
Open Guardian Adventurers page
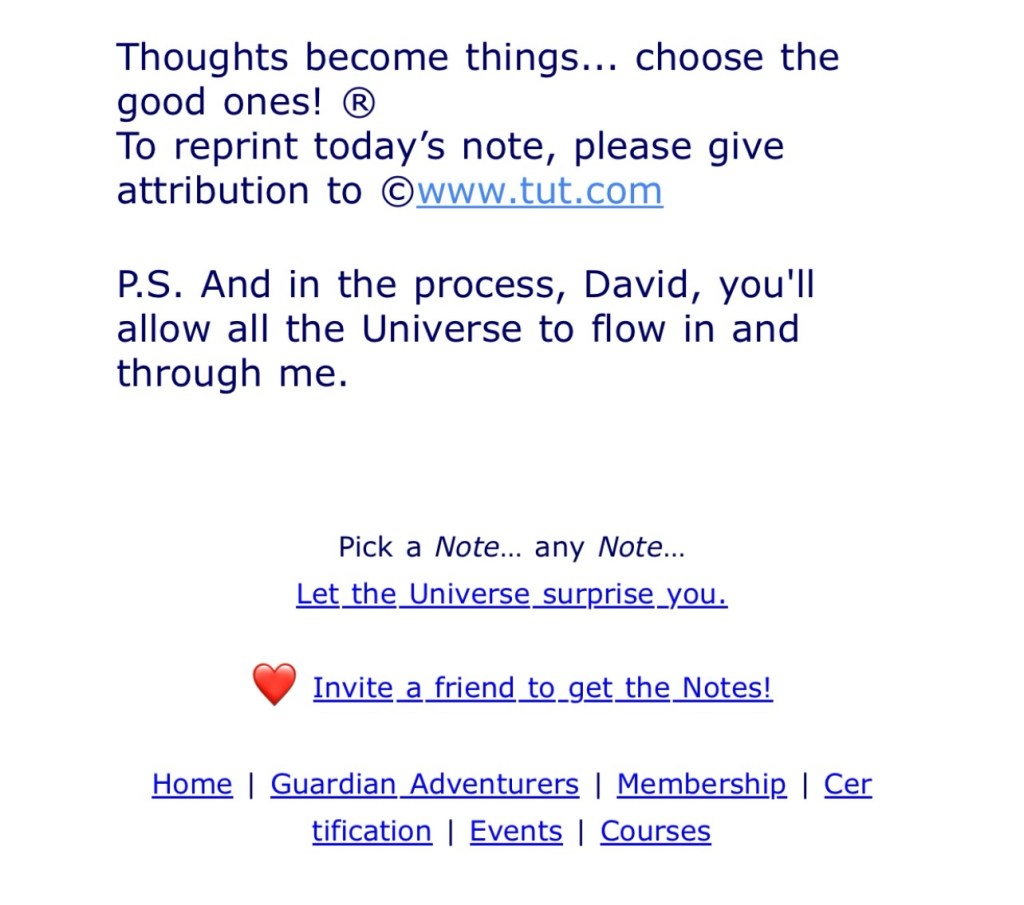click(x=424, y=785)
